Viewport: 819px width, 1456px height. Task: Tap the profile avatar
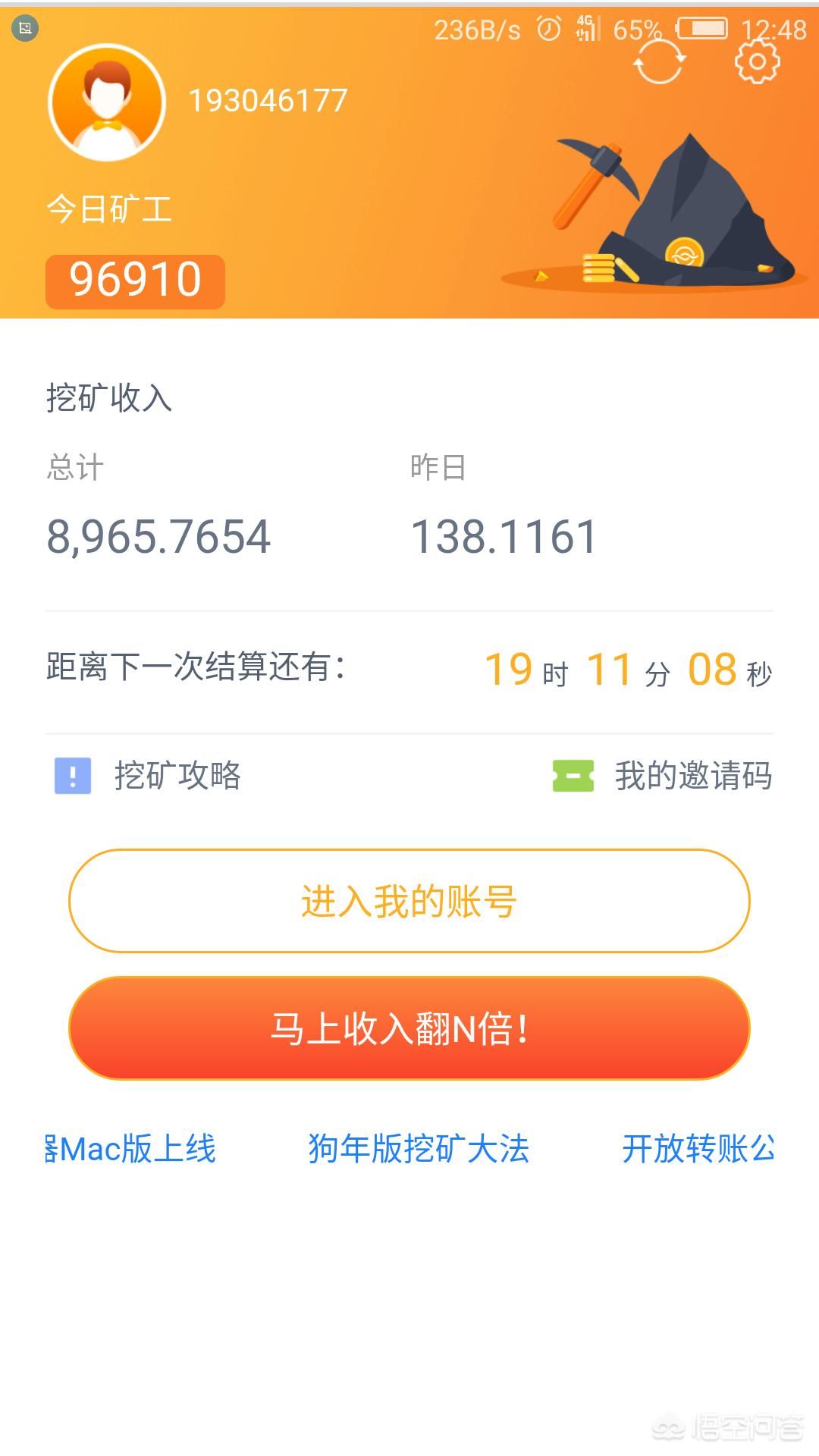(x=107, y=102)
